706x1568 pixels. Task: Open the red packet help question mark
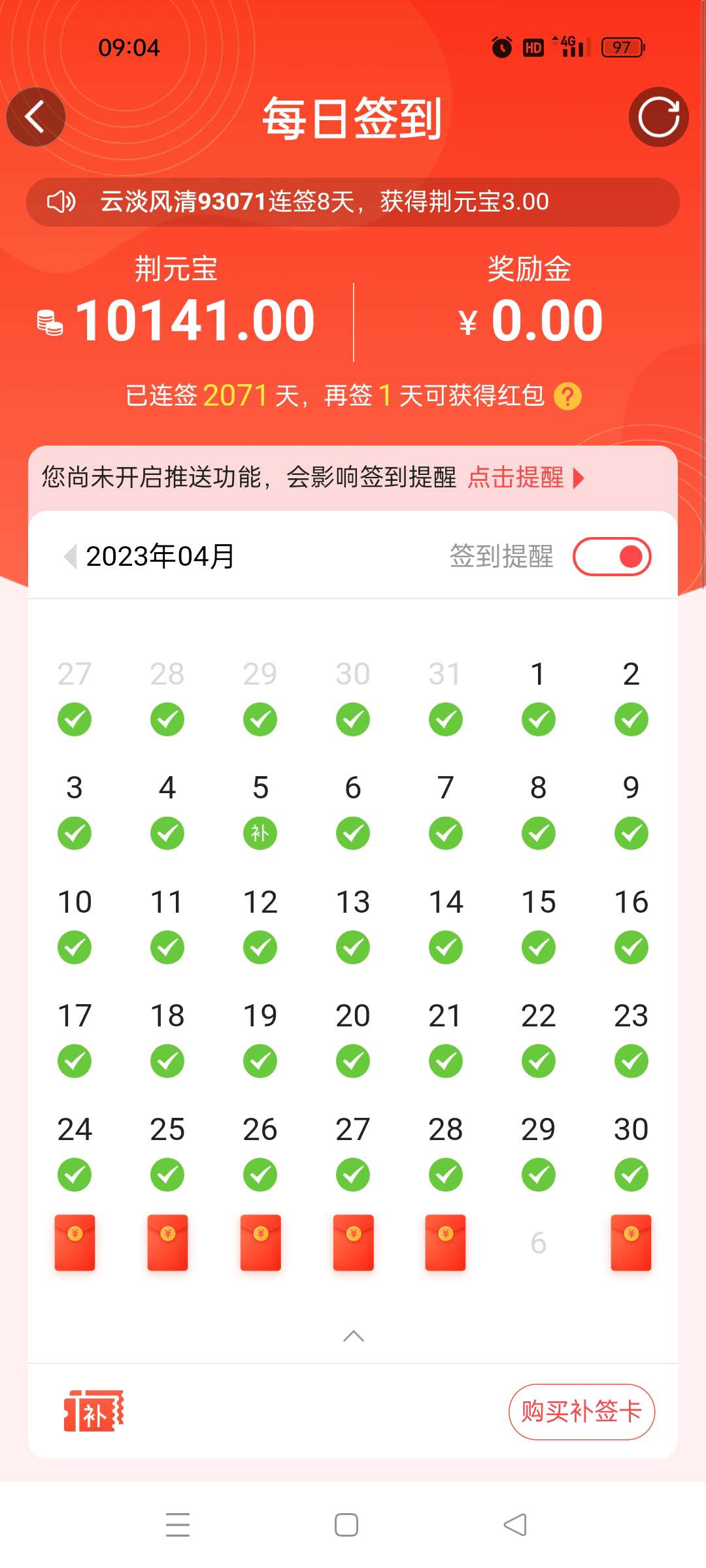pos(567,396)
